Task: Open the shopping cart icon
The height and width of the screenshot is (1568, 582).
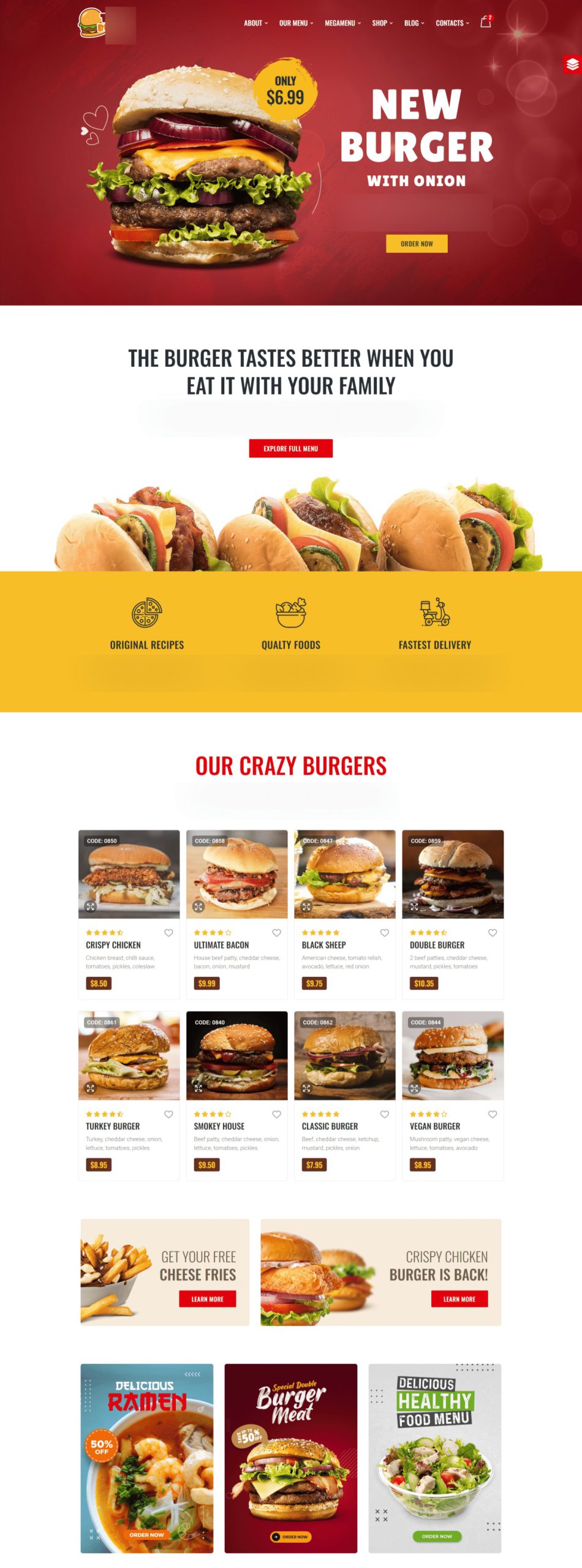Action: (x=485, y=23)
